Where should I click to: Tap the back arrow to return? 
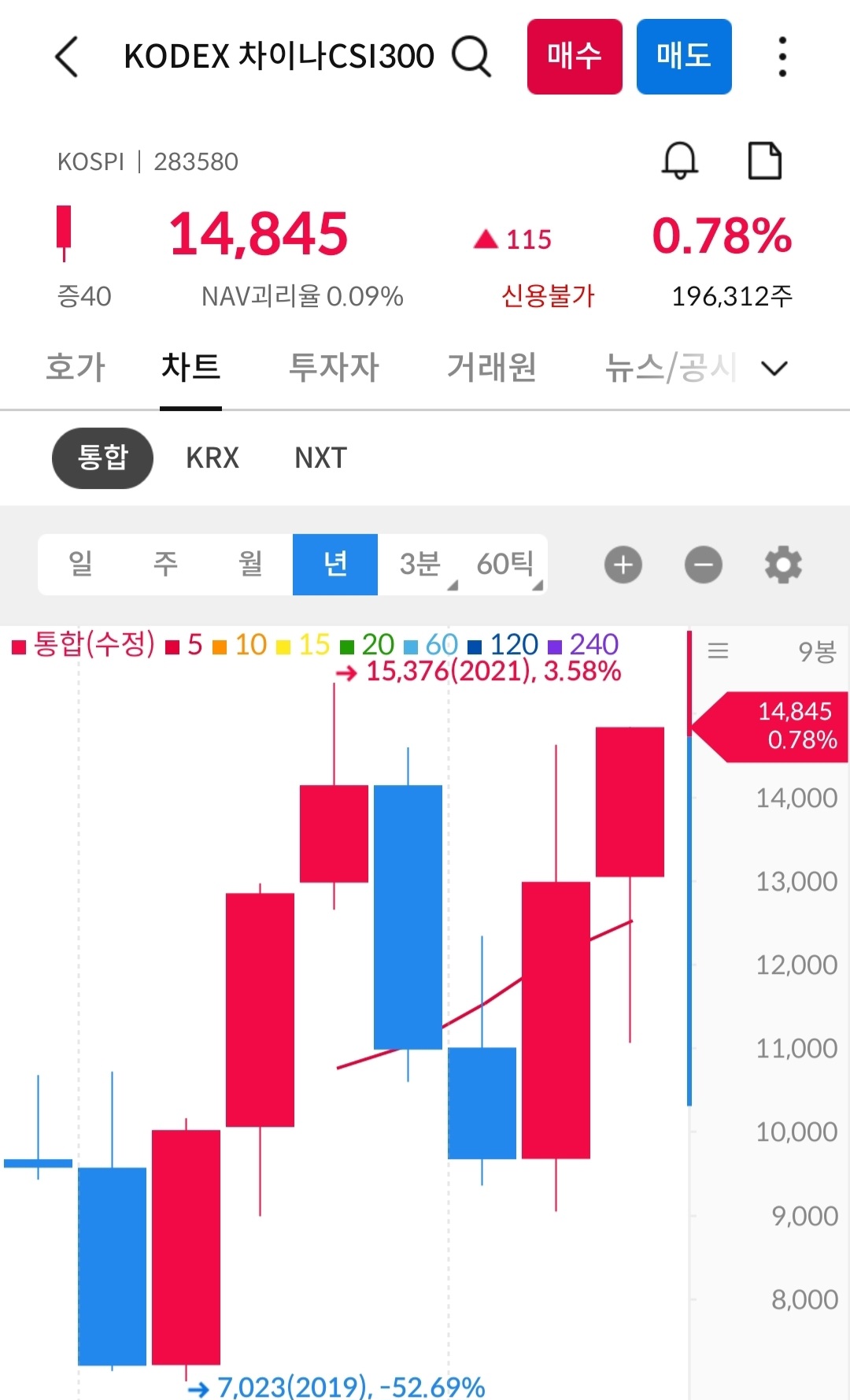[67, 57]
